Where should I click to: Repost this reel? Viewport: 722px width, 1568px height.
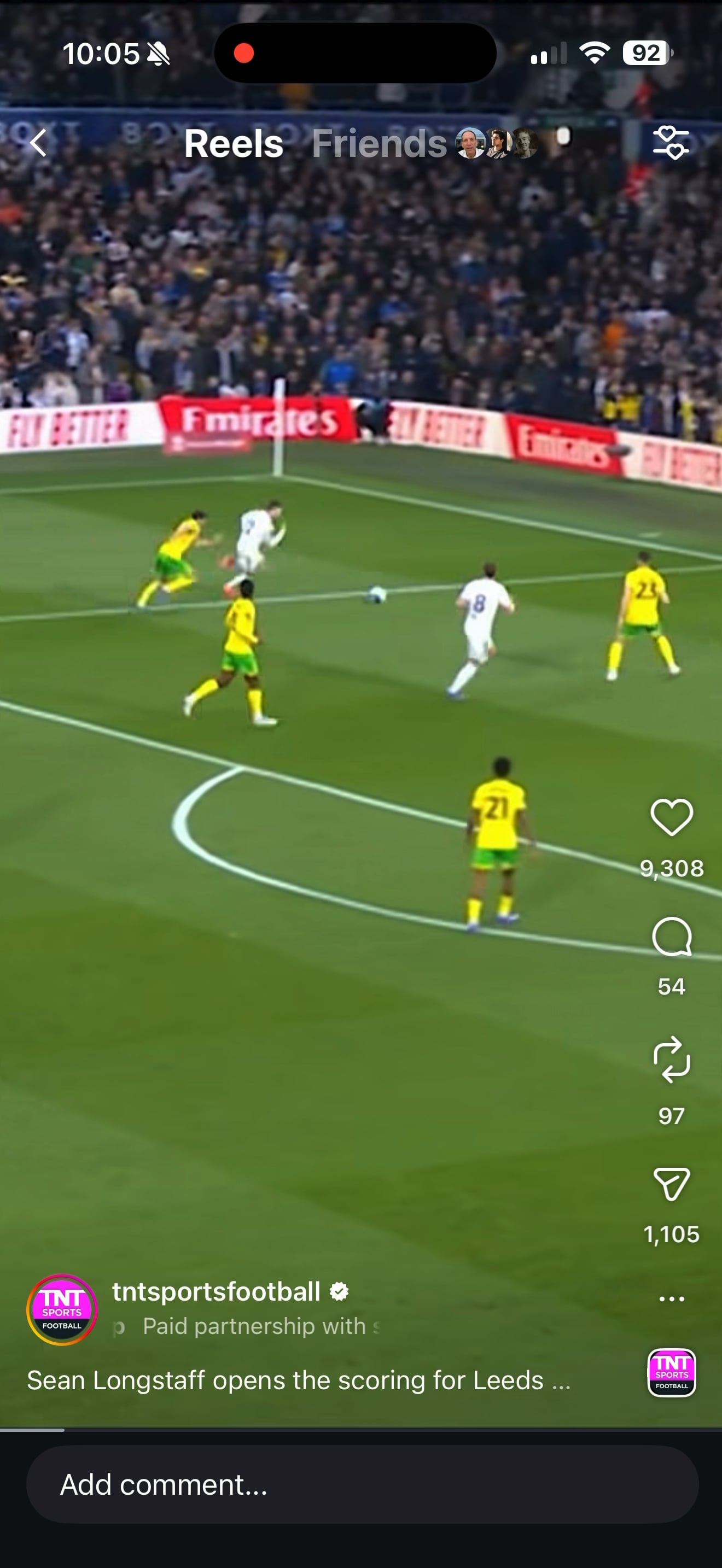[x=672, y=1059]
